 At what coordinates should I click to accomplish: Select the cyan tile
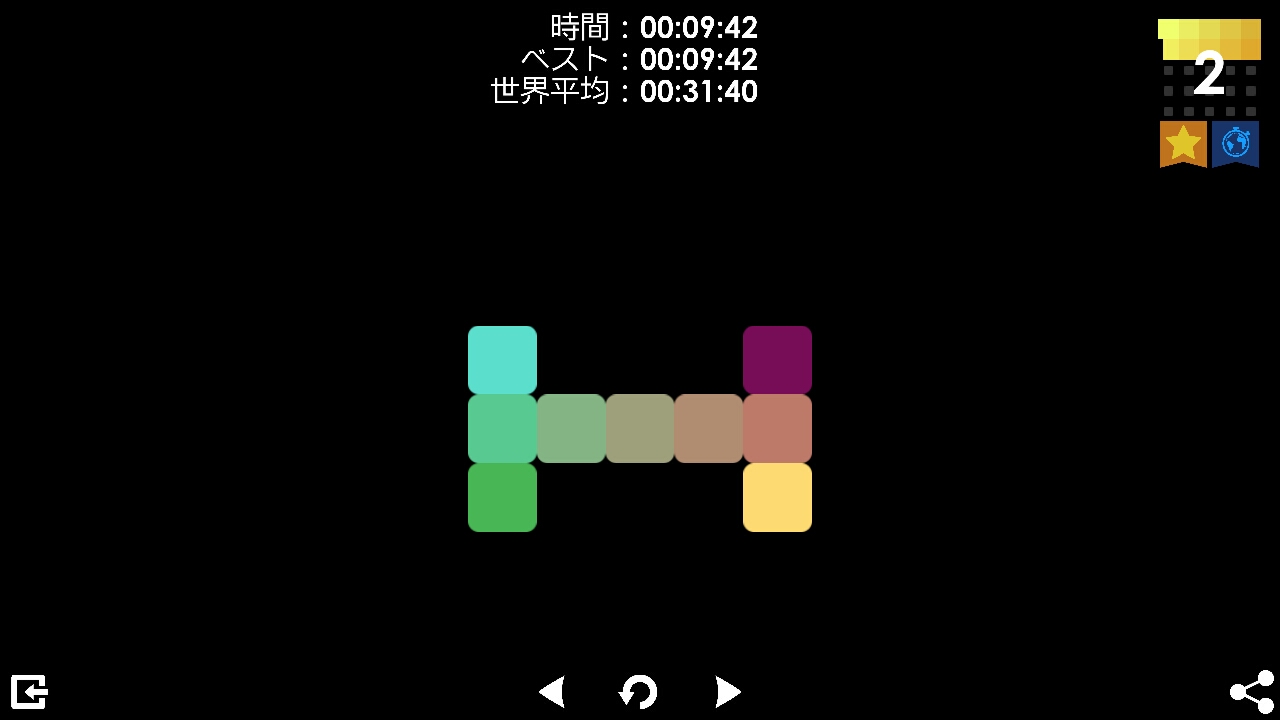(502, 360)
